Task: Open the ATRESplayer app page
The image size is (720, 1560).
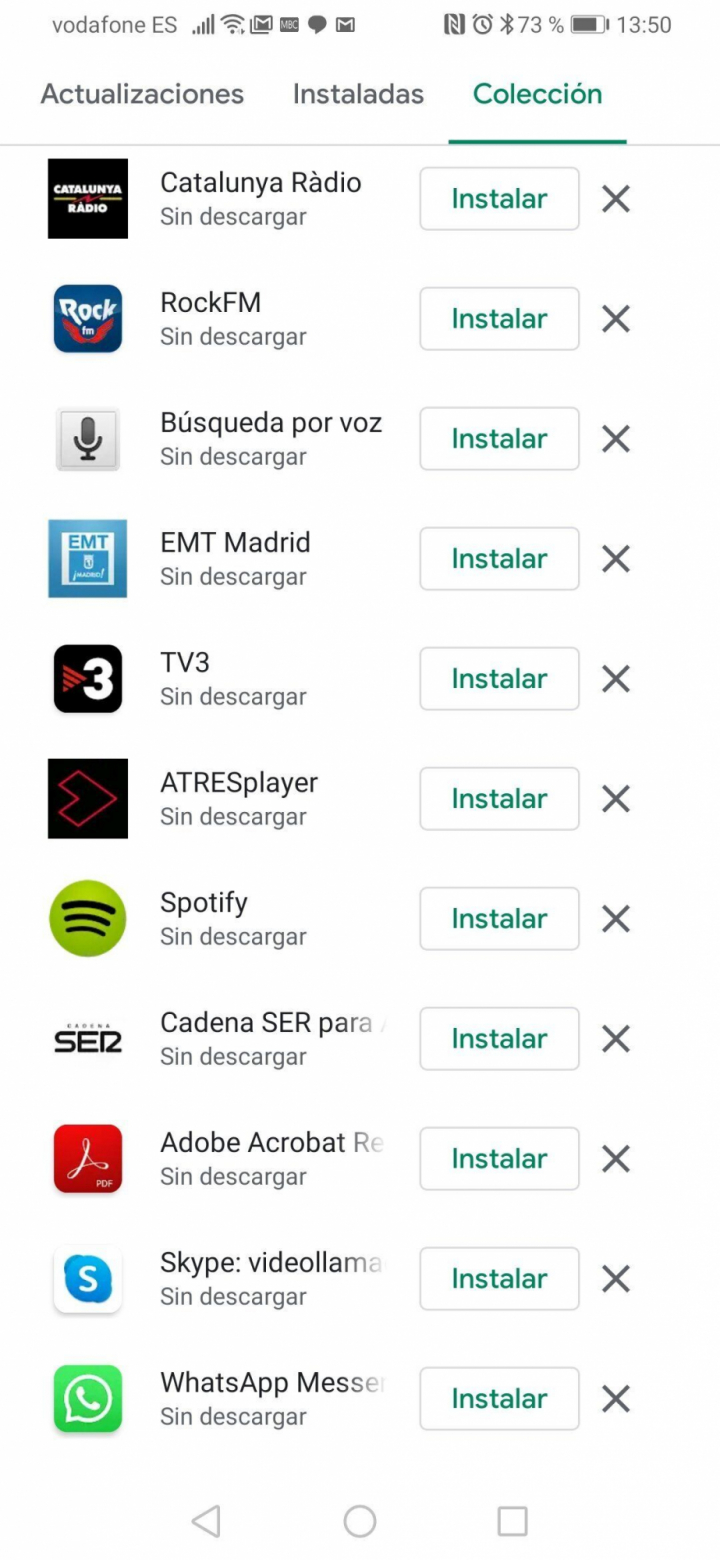Action: point(238,798)
